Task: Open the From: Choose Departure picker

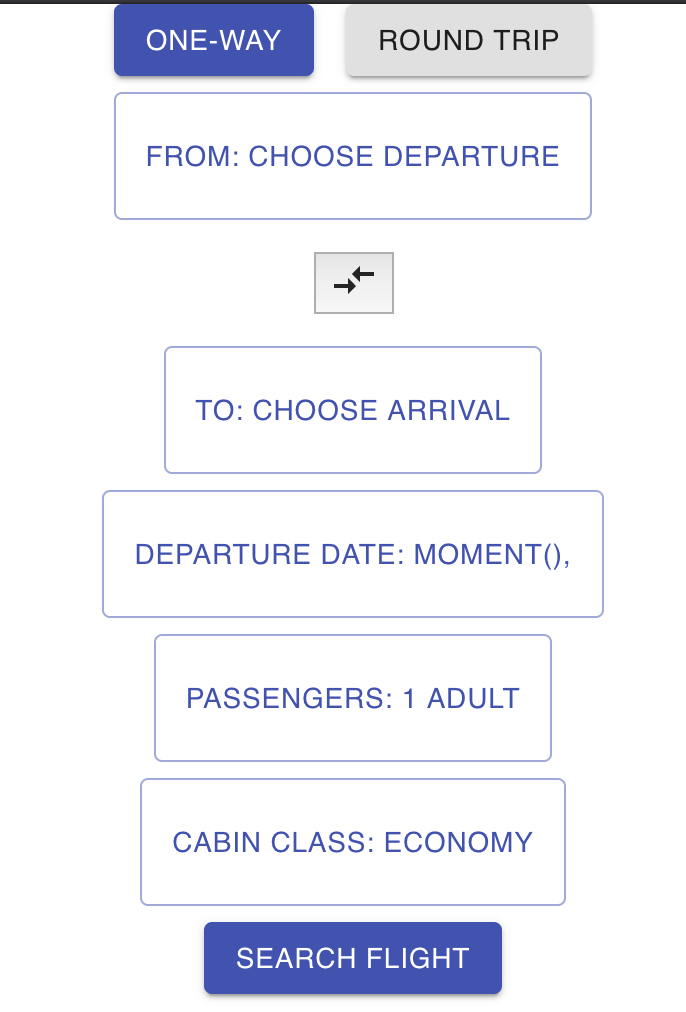Action: [353, 156]
